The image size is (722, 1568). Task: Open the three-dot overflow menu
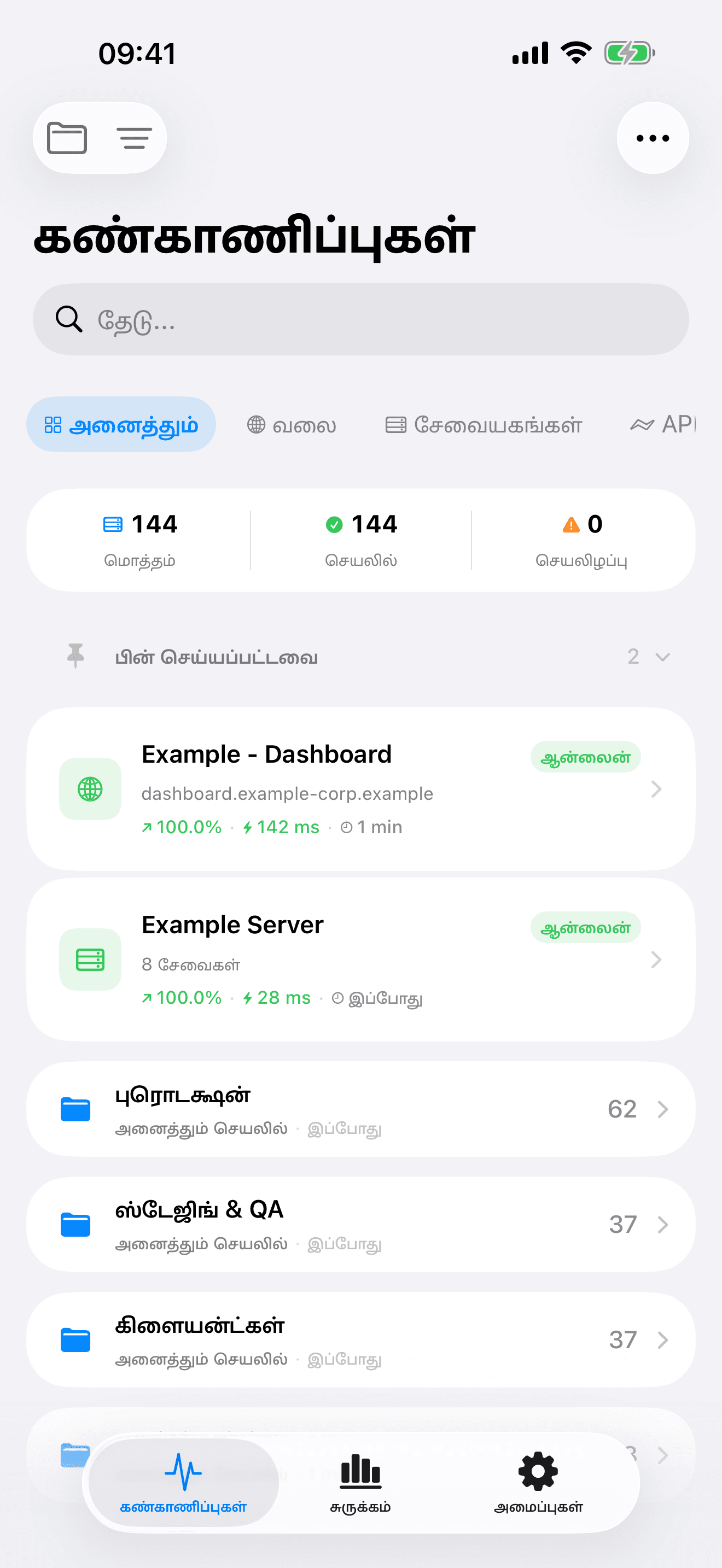click(x=653, y=138)
